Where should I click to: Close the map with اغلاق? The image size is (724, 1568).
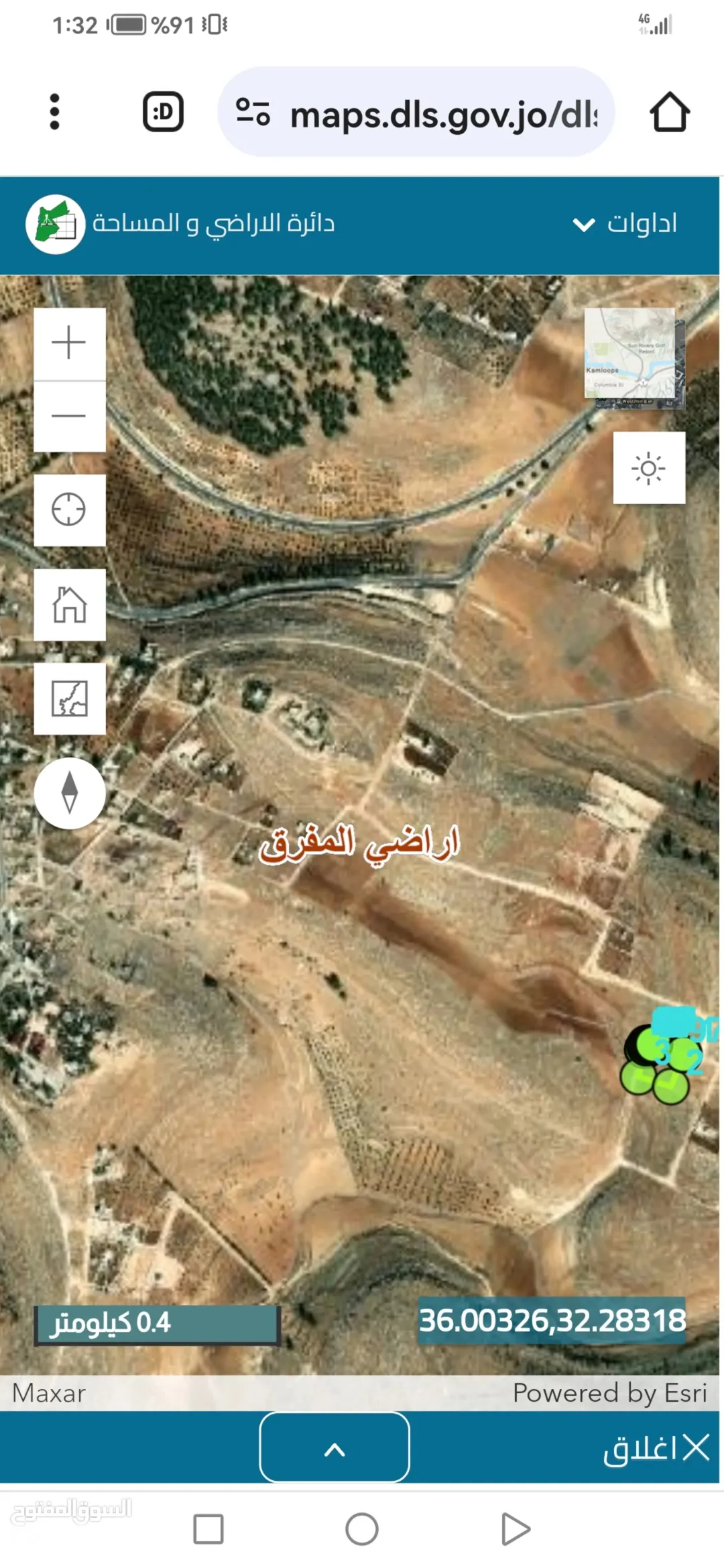coord(656,1449)
